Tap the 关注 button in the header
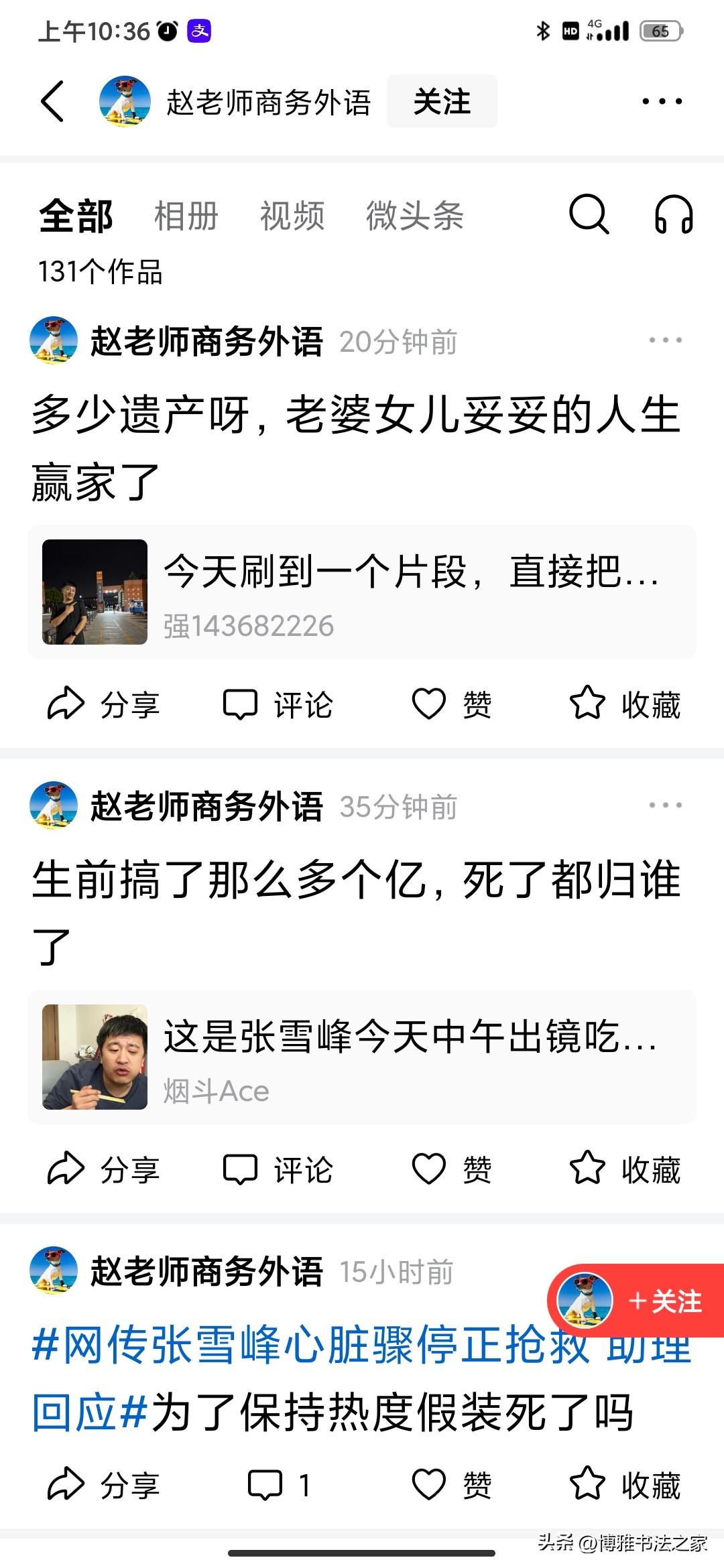 point(441,102)
